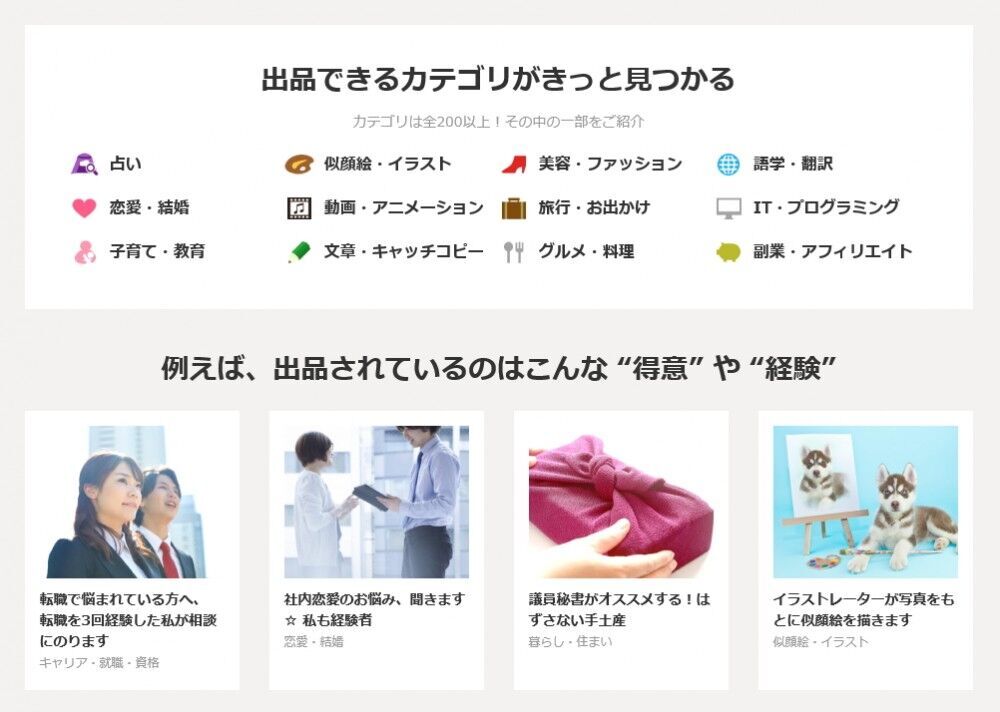This screenshot has width=1000, height=712.
Task: View the 旅行・お出かけ category
Action: click(593, 208)
